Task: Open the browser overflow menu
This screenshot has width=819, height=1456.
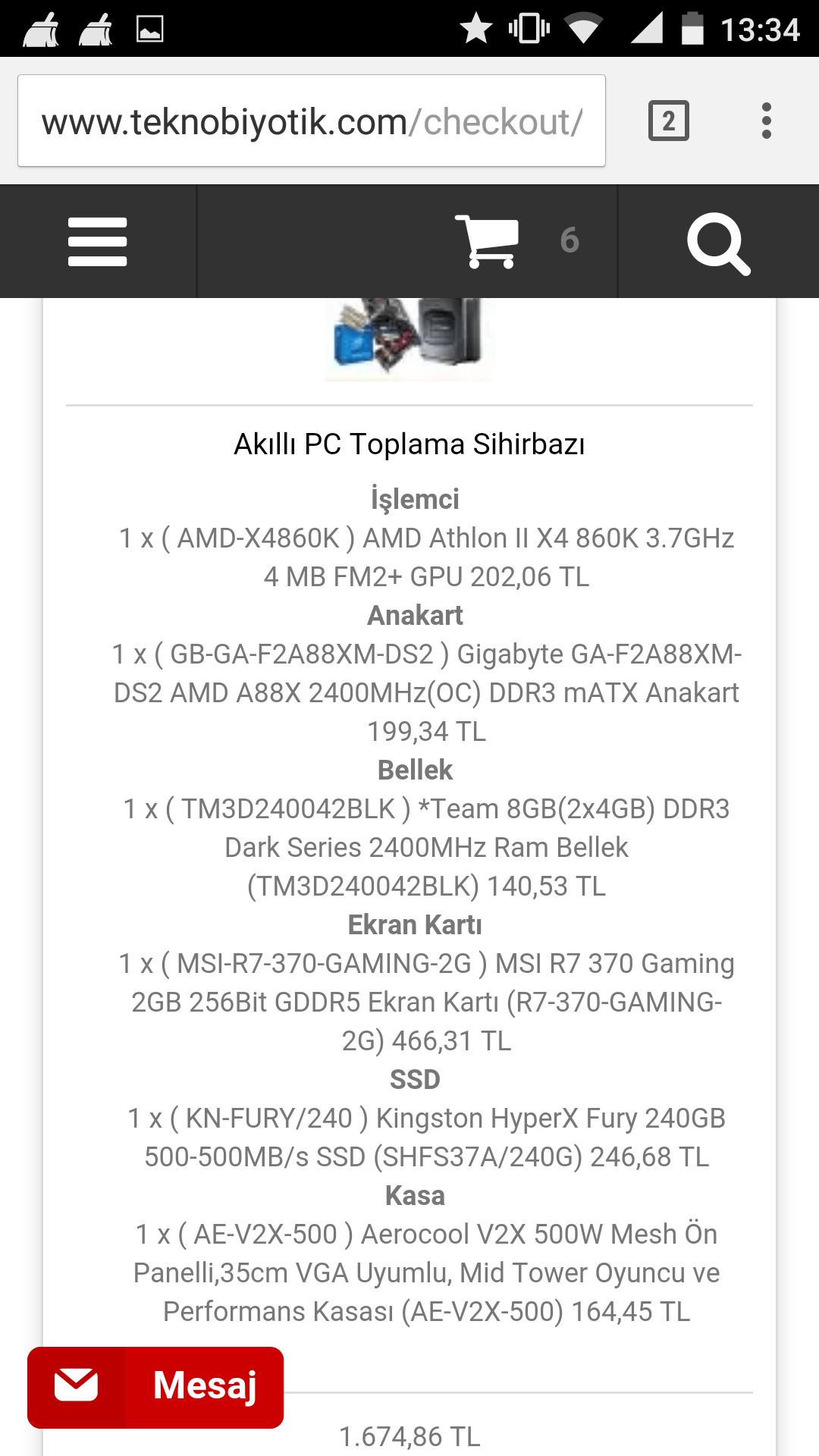Action: coord(766,121)
